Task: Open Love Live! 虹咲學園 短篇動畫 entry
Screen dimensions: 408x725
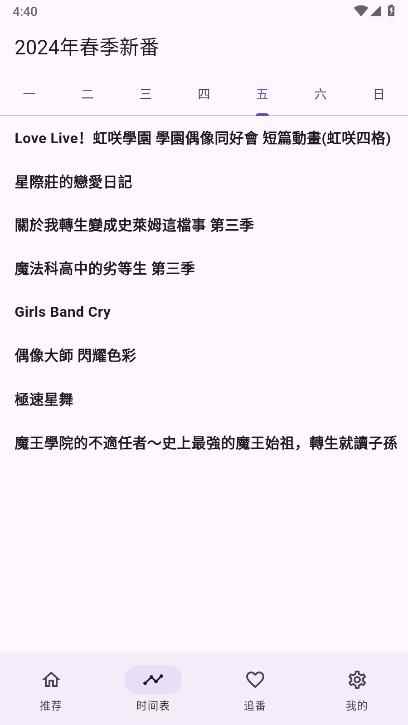Action: pyautogui.click(x=204, y=138)
